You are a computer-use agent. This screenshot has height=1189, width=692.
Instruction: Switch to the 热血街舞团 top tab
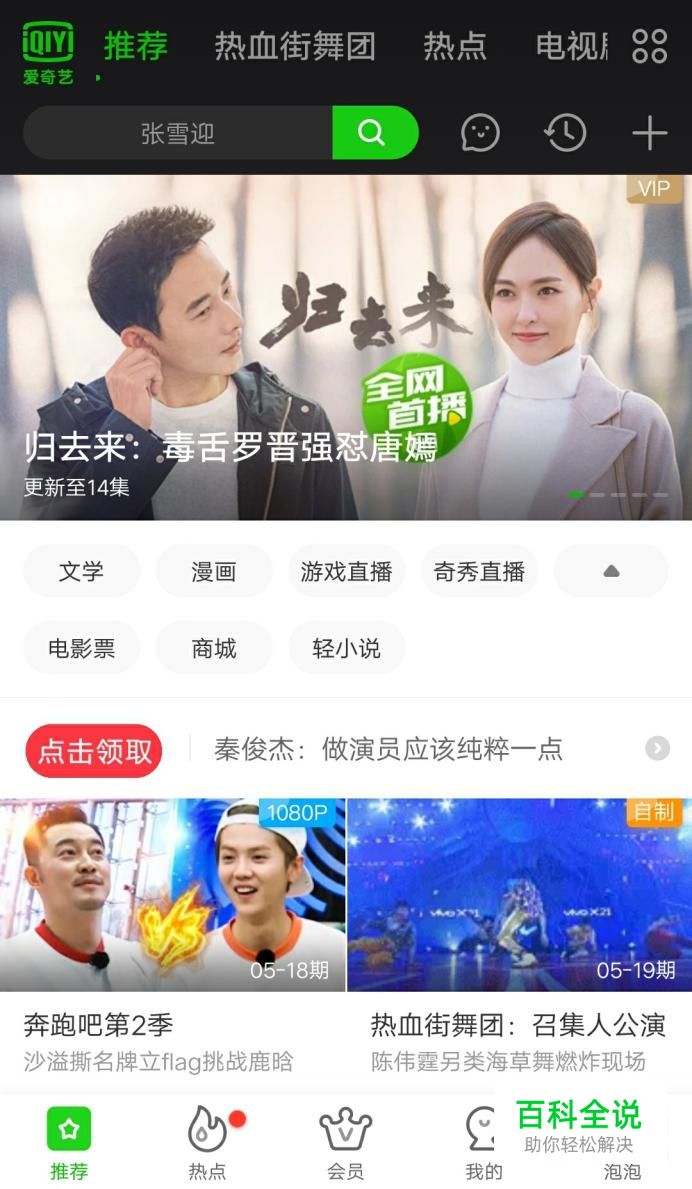pyautogui.click(x=294, y=45)
